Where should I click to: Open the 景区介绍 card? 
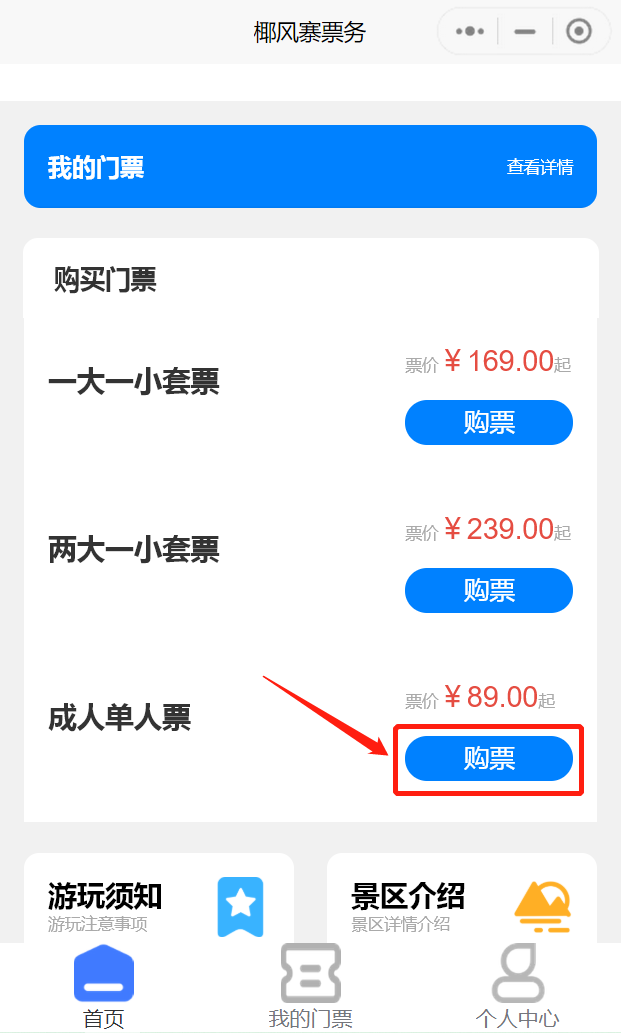(461, 902)
